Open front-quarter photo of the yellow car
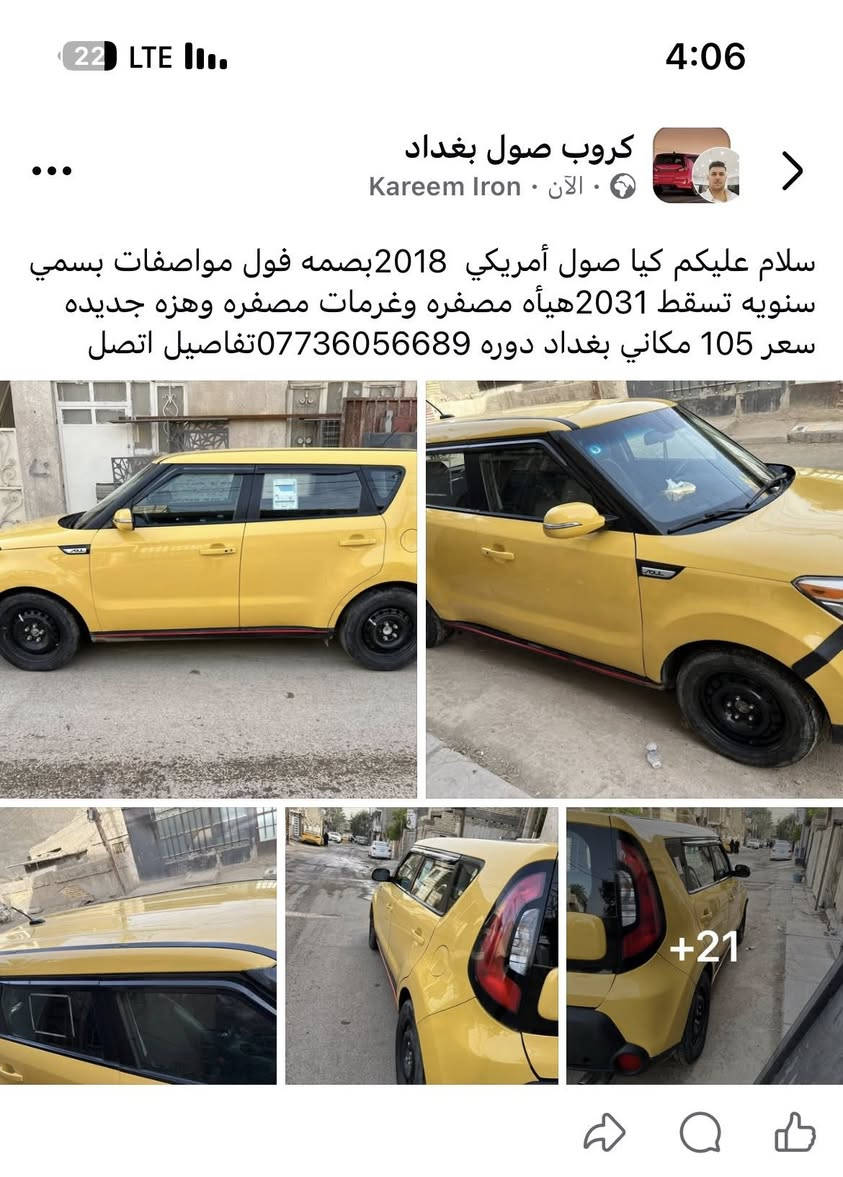The height and width of the screenshot is (1177, 843). coord(634,589)
